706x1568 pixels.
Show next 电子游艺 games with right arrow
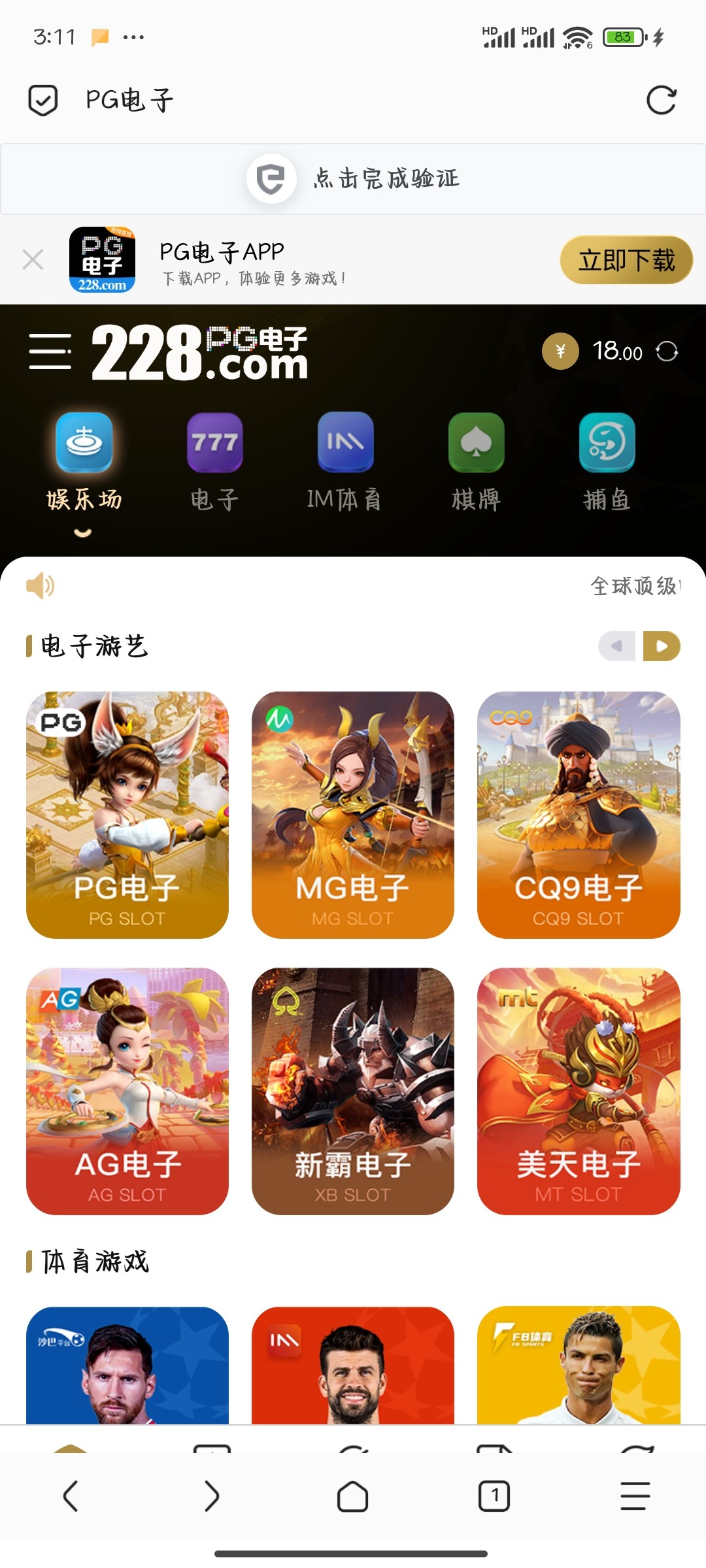(x=662, y=646)
